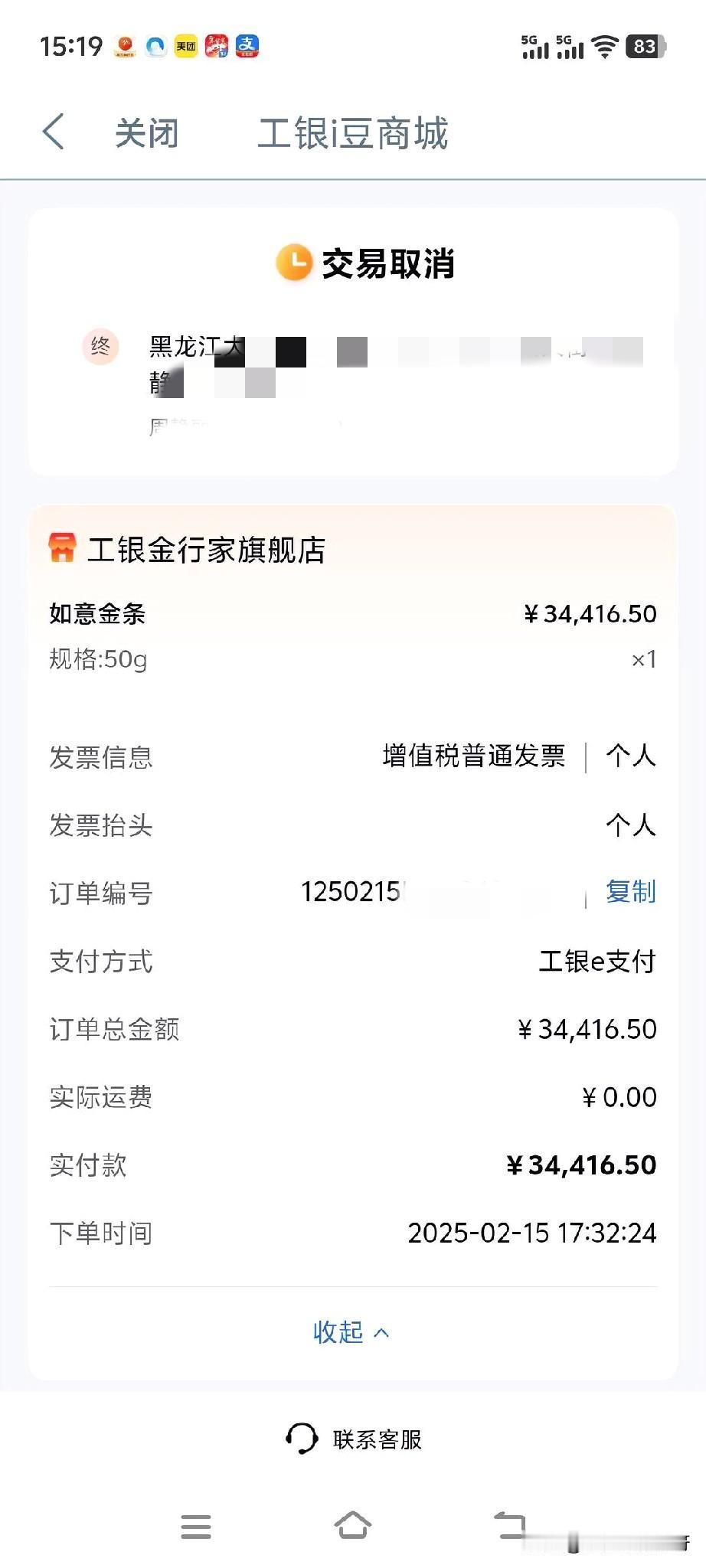Select the 工银金行家旗舰店 store icon
Image resolution: width=706 pixels, height=1568 pixels.
tap(64, 548)
